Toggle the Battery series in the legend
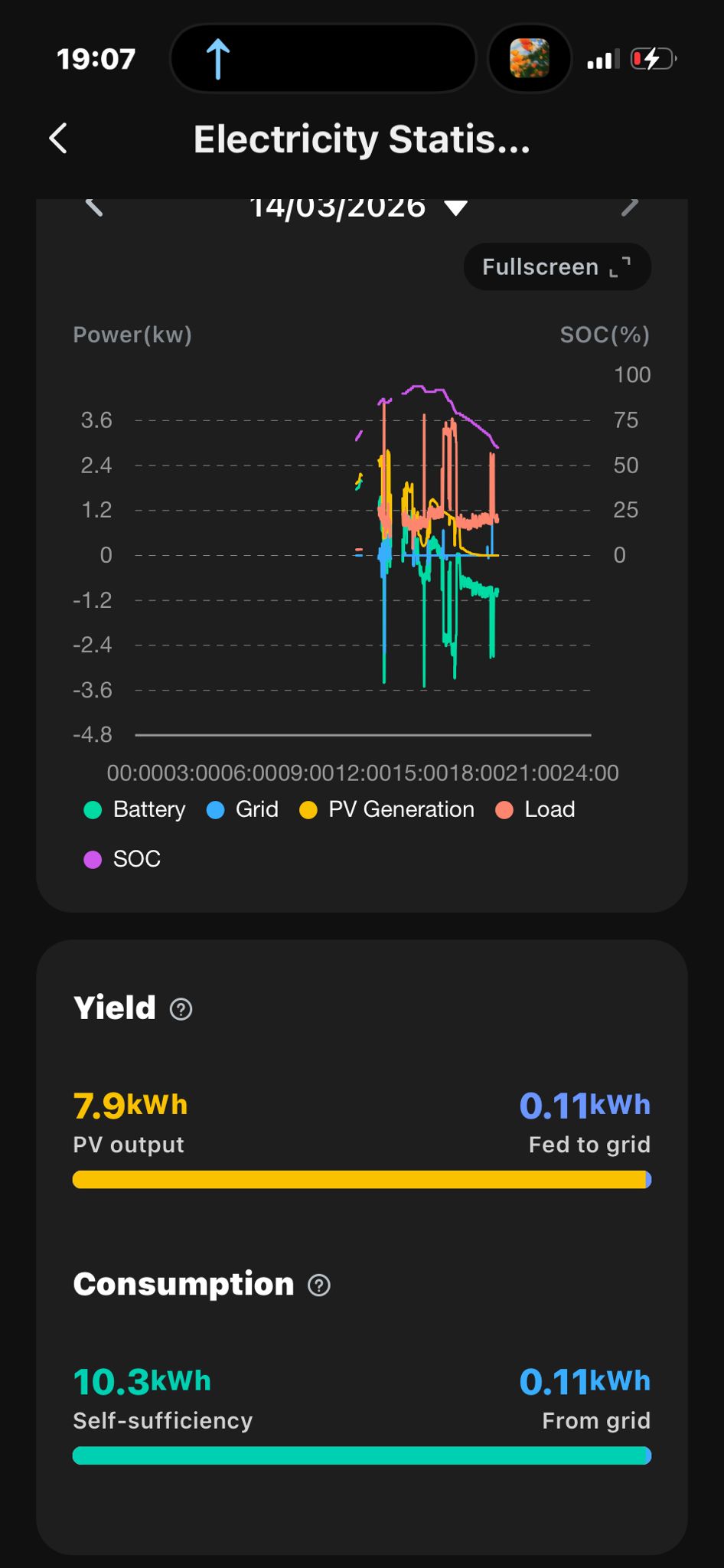The image size is (724, 1568). coord(135,809)
